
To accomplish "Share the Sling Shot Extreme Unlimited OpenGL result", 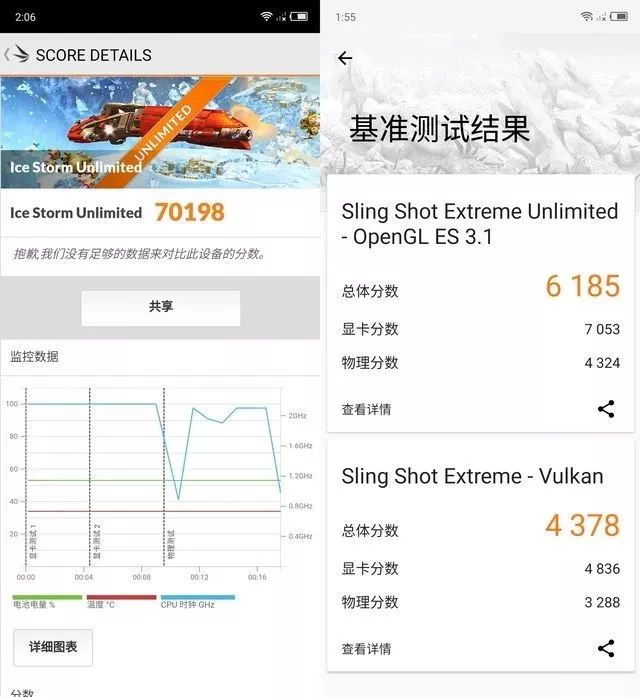I will point(606,409).
